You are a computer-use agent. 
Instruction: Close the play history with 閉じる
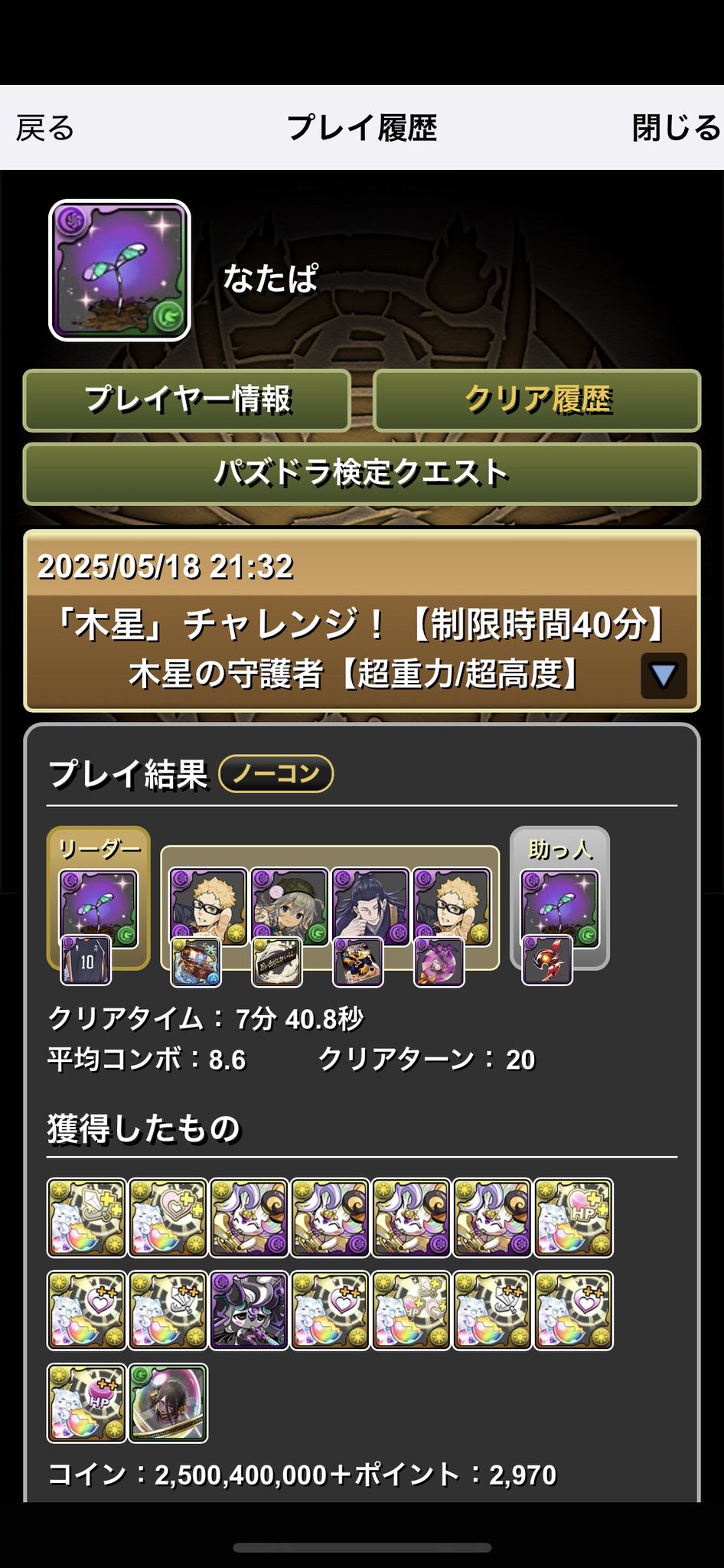tap(675, 128)
